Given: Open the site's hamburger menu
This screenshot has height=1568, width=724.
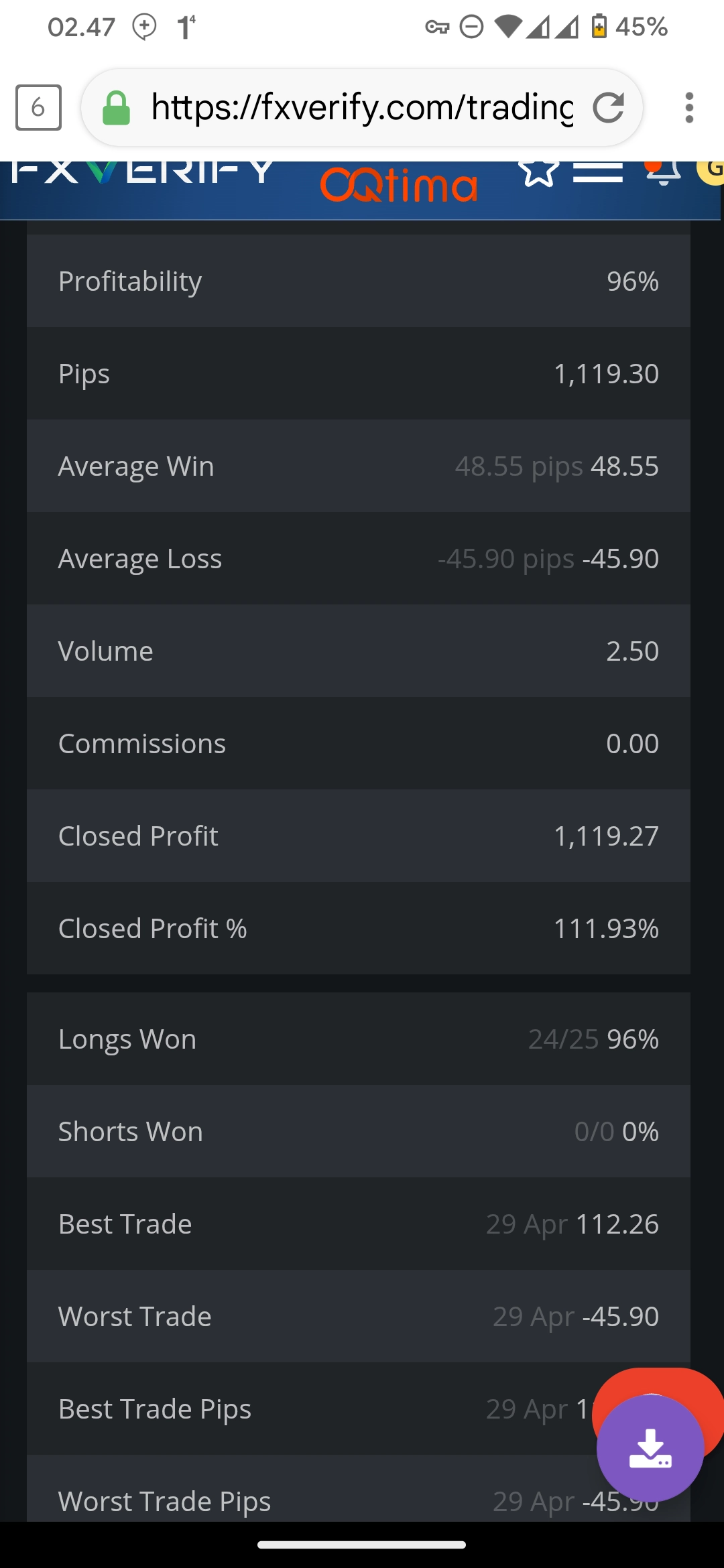Looking at the screenshot, I should point(598,172).
